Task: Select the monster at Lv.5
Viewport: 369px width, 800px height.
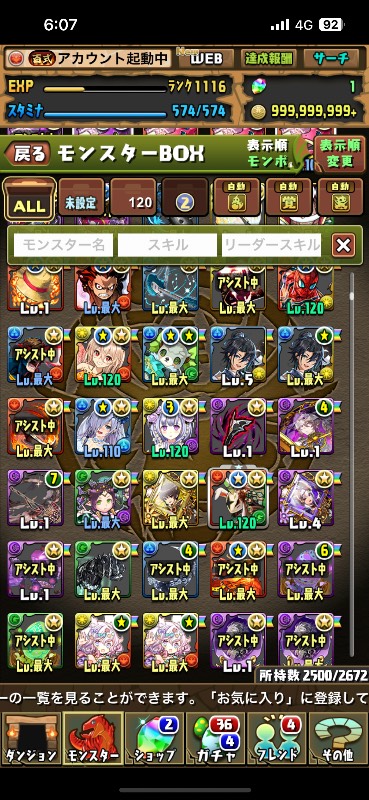Action: click(x=238, y=356)
